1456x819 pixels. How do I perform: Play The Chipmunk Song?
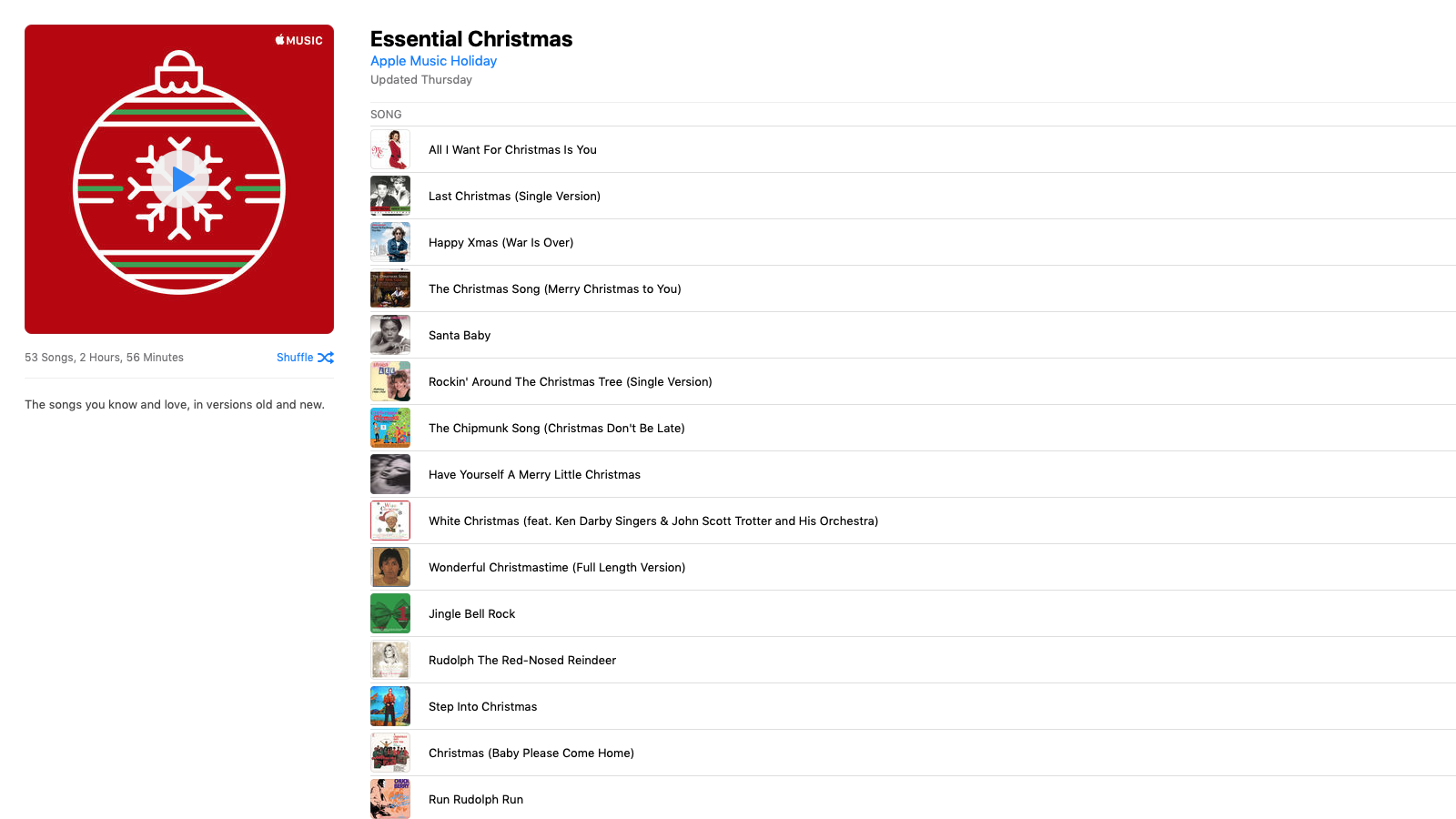[x=556, y=429]
